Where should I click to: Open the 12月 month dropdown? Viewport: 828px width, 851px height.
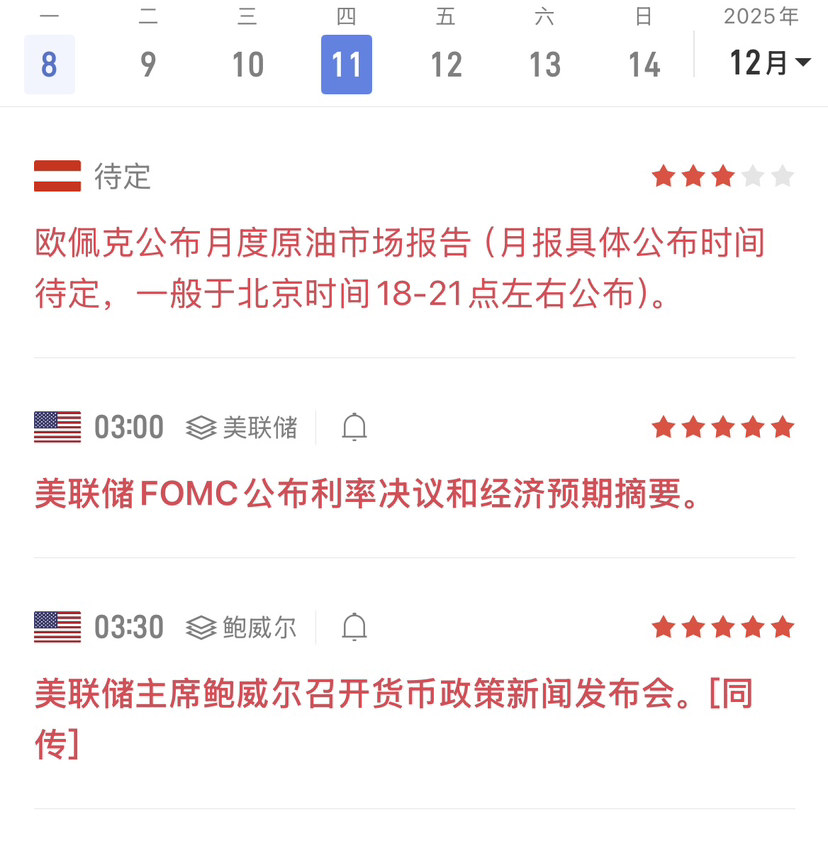pos(770,63)
